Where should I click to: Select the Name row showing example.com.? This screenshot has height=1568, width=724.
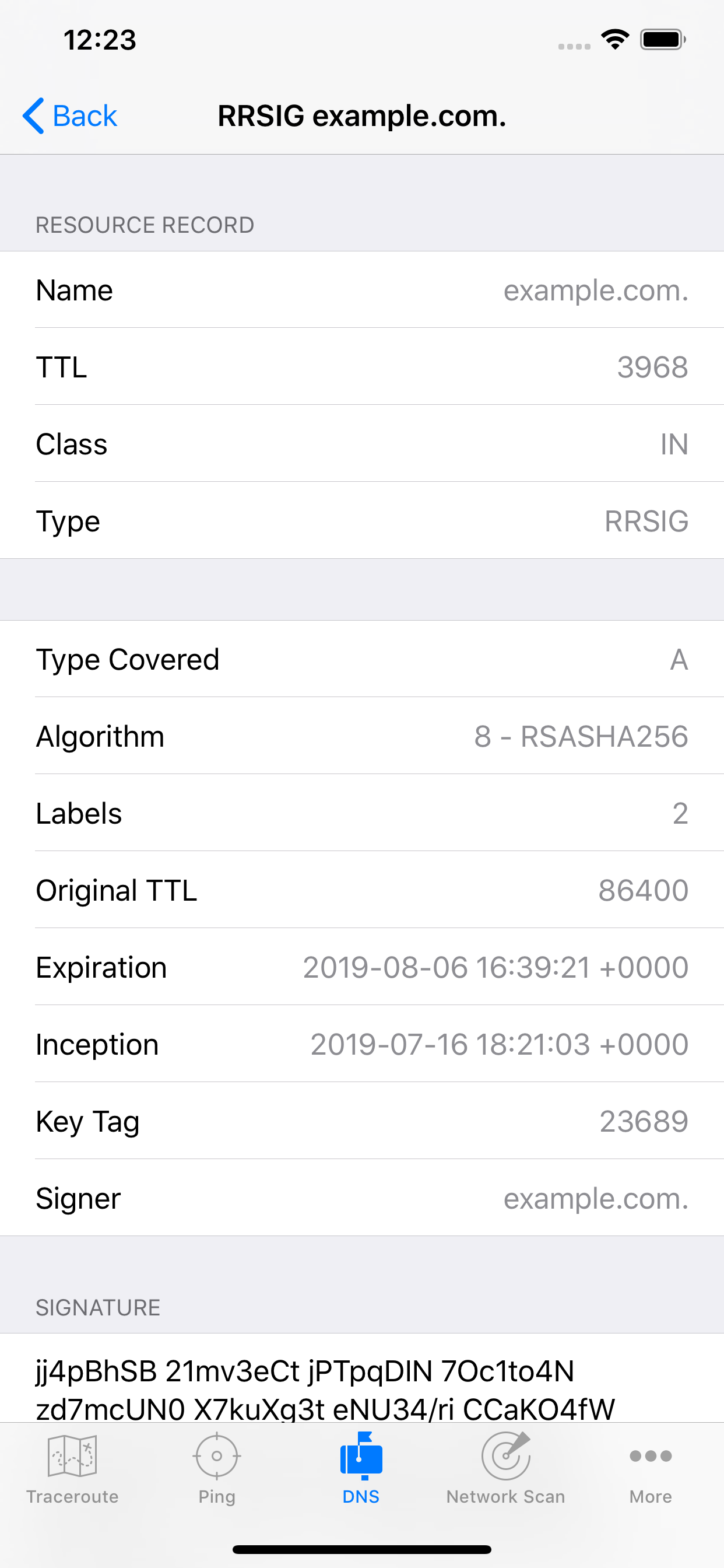[x=361, y=290]
